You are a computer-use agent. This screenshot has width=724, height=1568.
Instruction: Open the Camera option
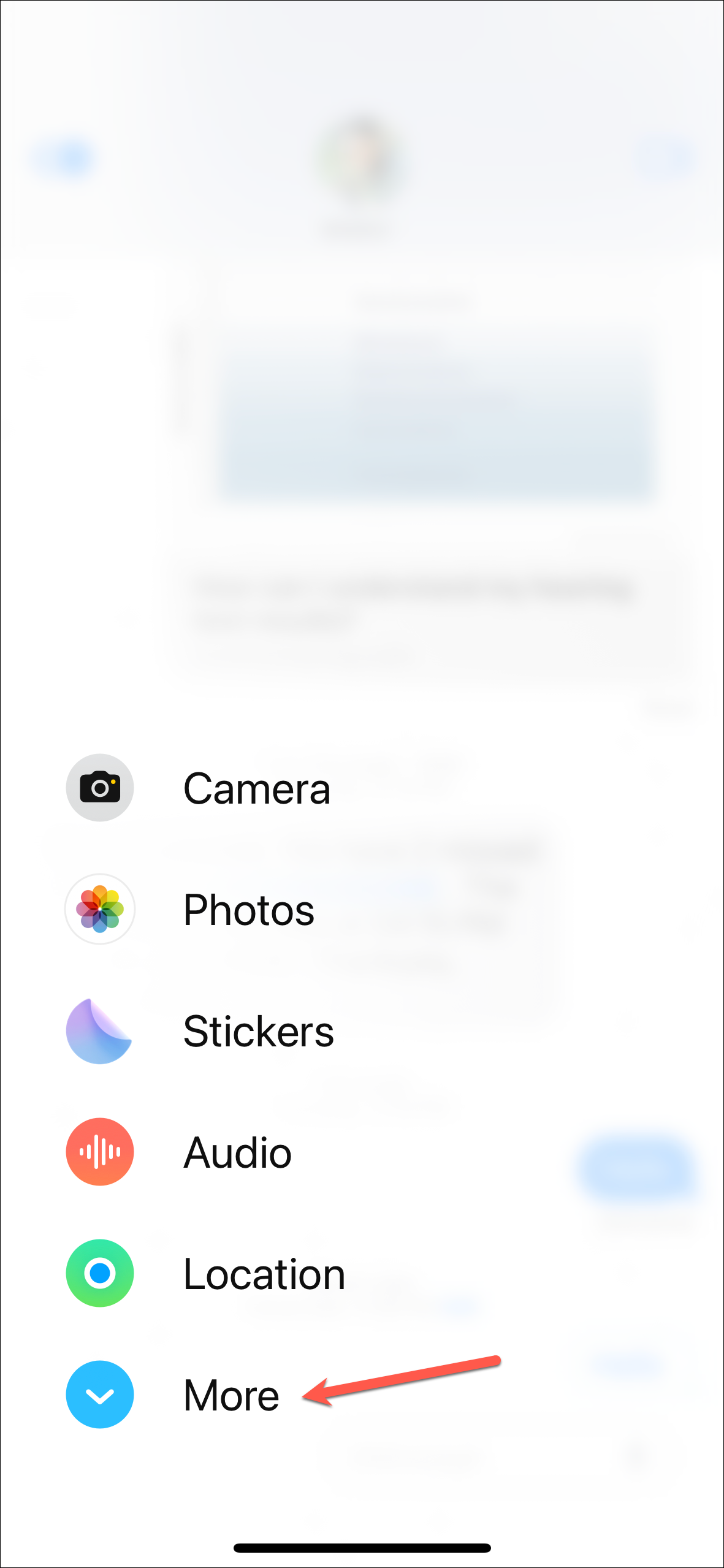tap(100, 788)
